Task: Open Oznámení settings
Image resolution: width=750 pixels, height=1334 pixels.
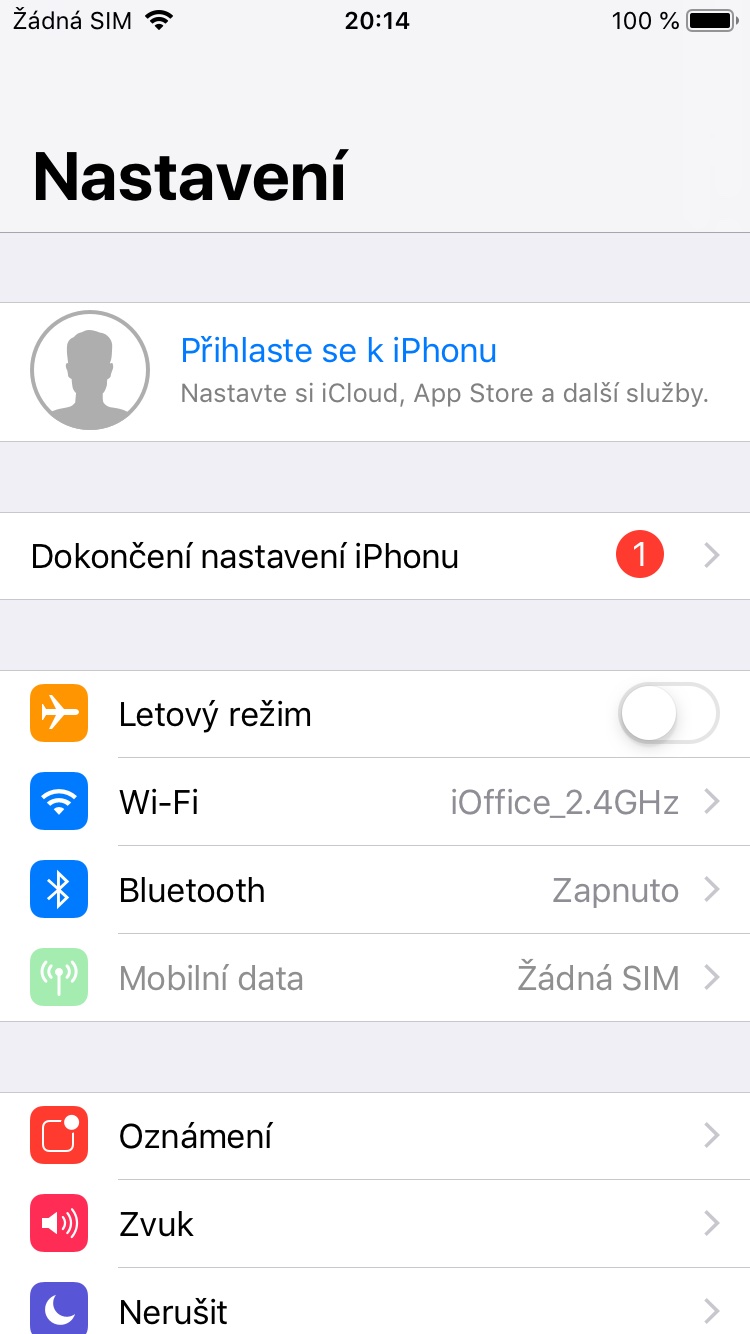Action: pos(375,1136)
